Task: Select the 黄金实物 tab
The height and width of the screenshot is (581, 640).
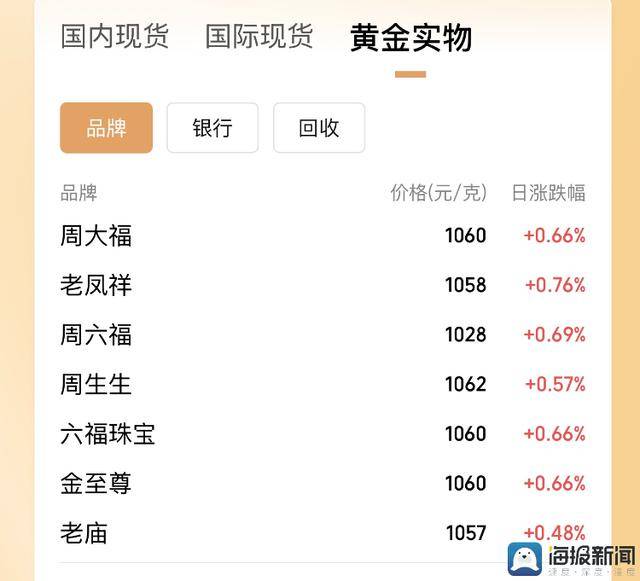Action: click(410, 38)
